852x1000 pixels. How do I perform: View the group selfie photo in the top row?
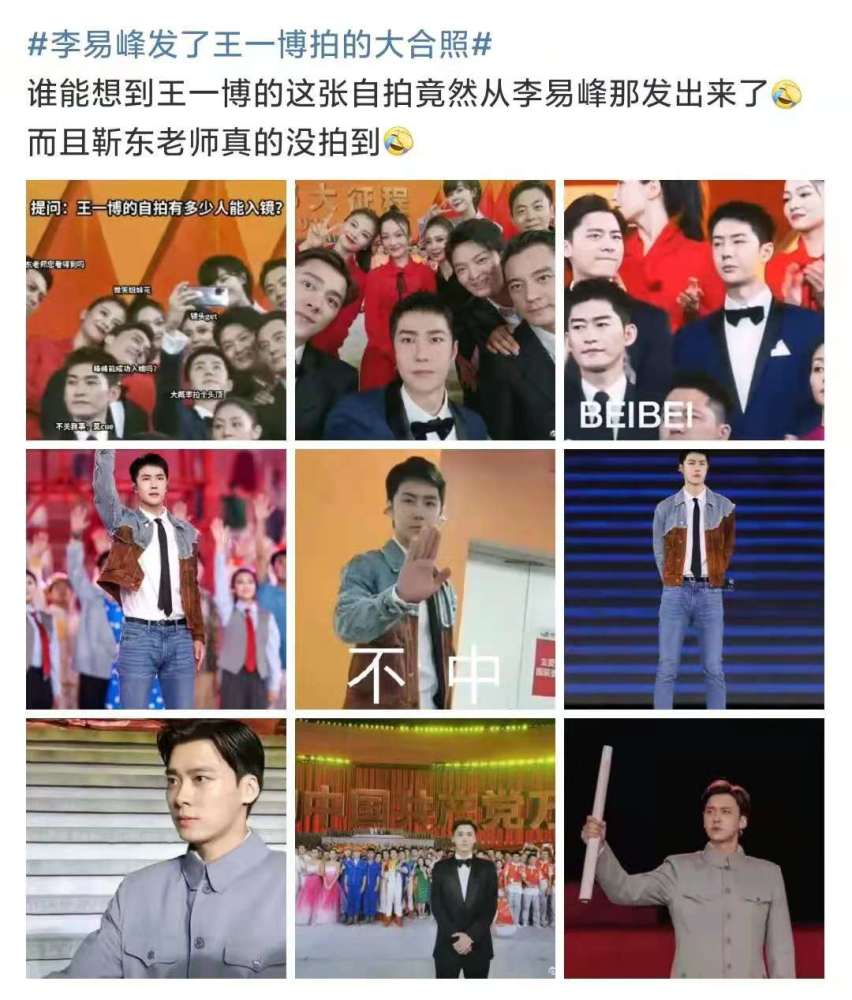click(425, 310)
